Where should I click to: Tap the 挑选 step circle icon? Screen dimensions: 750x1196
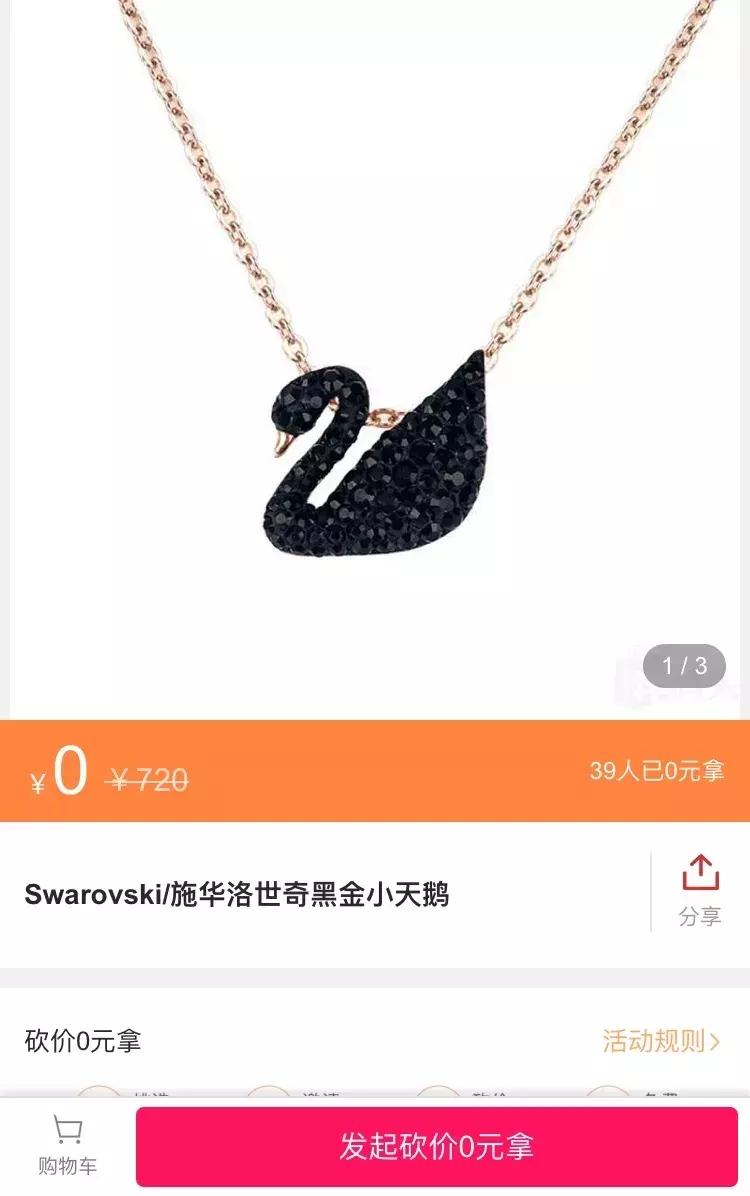click(x=97, y=1095)
